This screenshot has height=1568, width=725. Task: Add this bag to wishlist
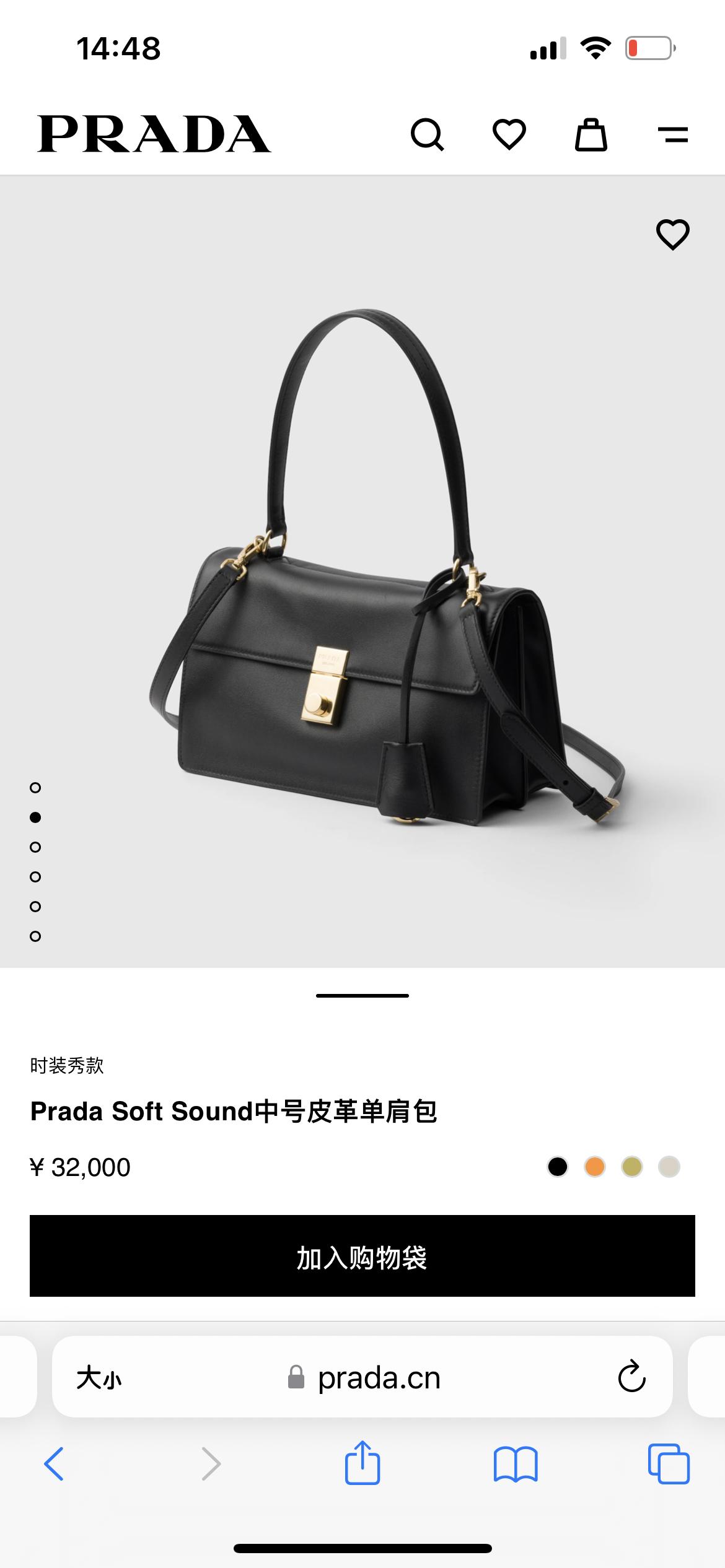pos(672,235)
